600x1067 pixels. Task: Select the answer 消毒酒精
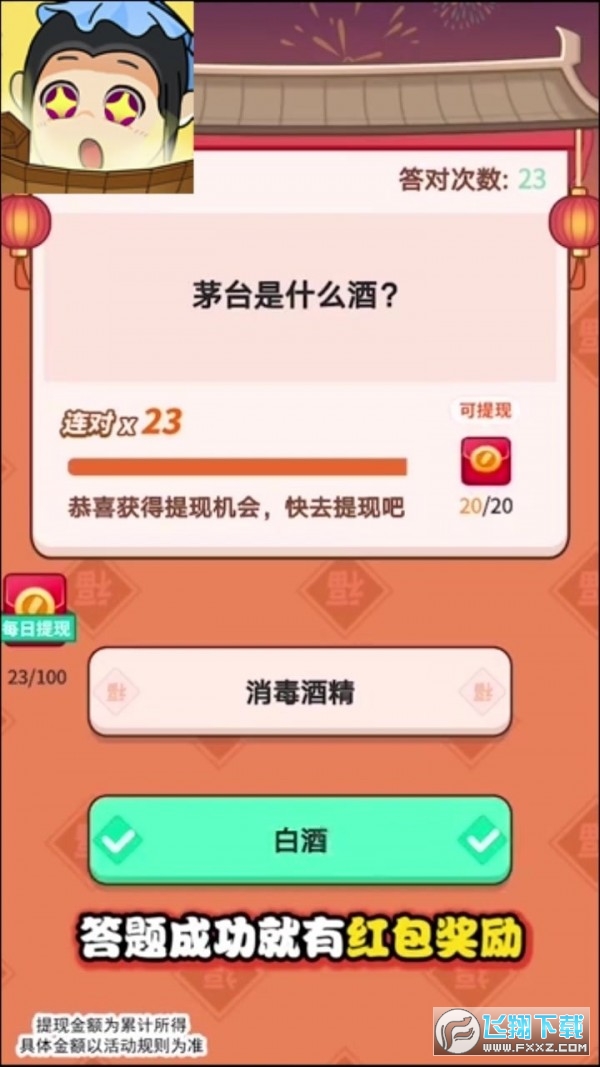299,692
